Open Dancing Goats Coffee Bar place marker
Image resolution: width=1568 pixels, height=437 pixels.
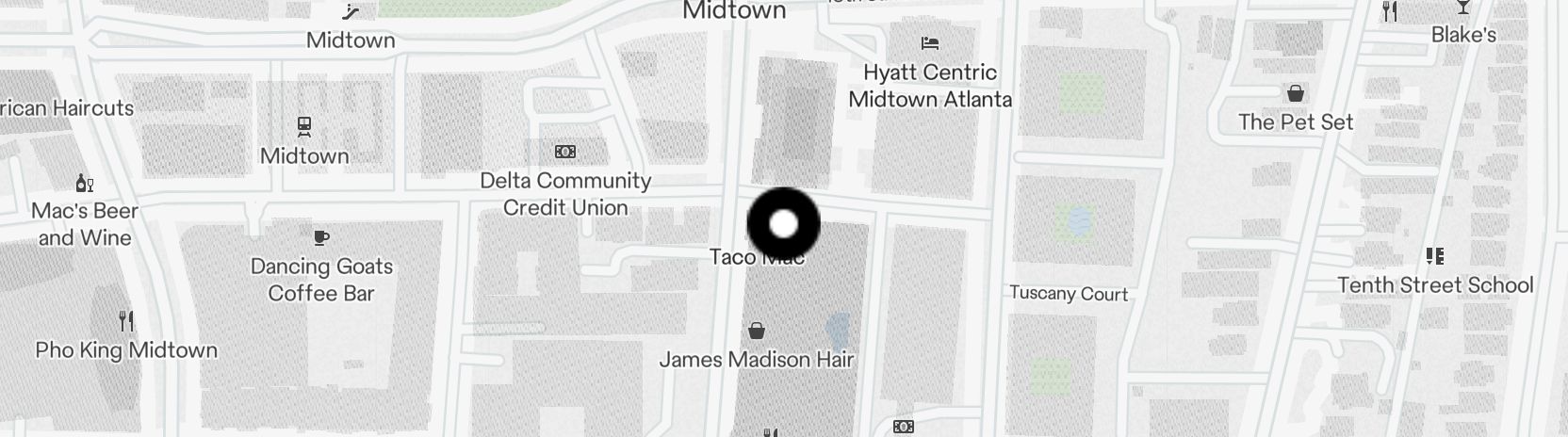[321, 237]
